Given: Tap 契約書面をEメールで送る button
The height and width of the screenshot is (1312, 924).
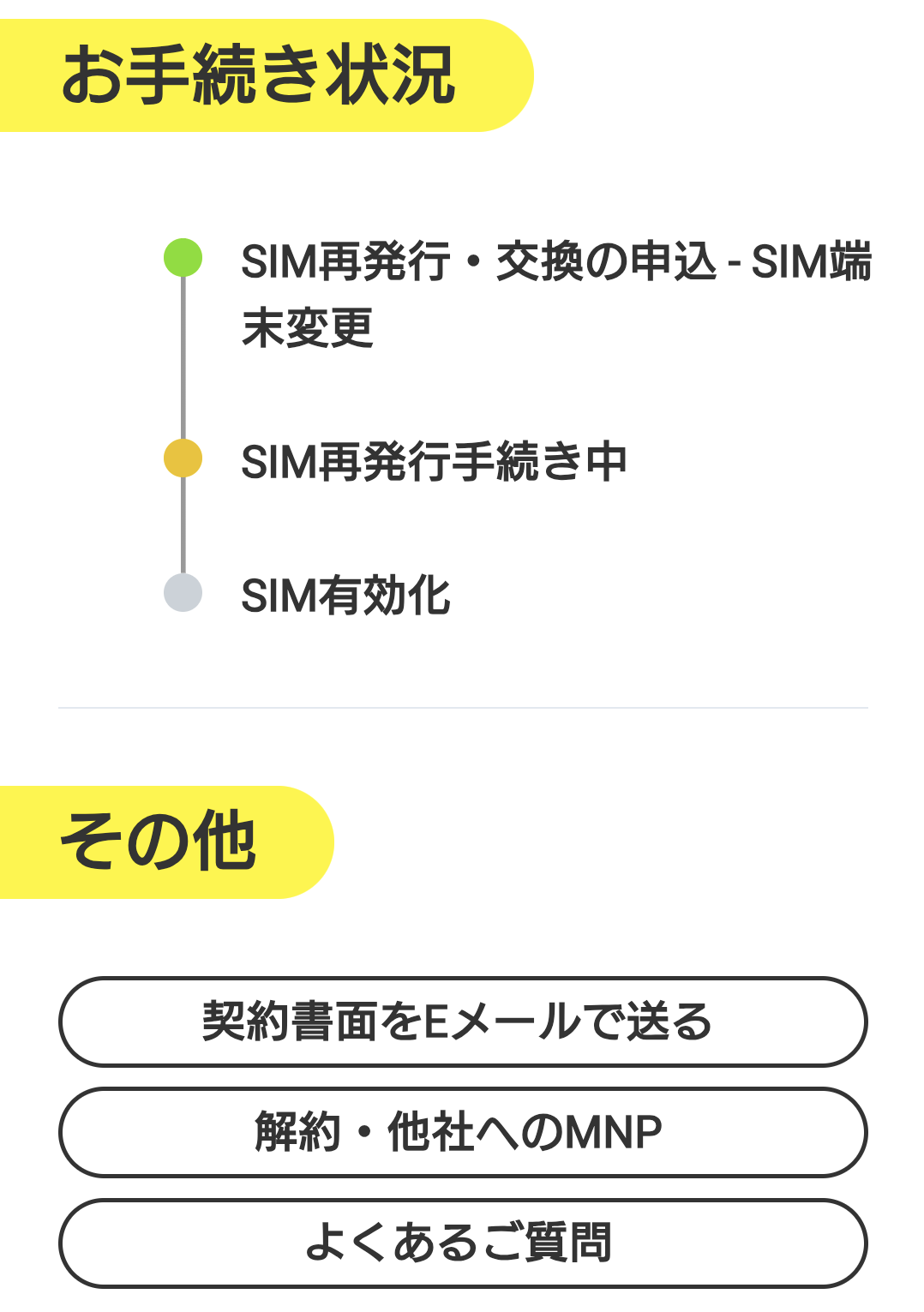Looking at the screenshot, I should (x=462, y=1021).
